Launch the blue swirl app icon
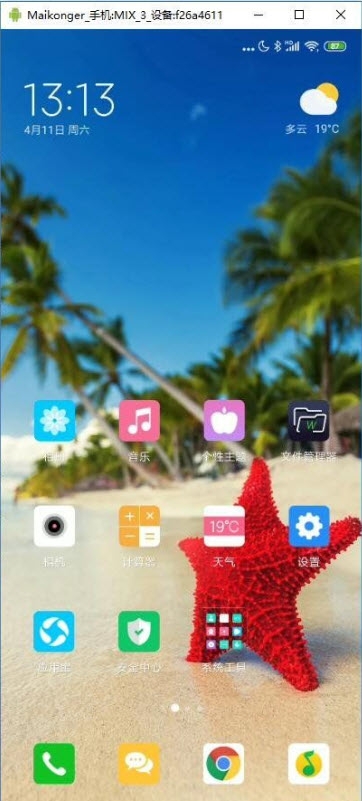This screenshot has height=801, width=362. [54, 631]
